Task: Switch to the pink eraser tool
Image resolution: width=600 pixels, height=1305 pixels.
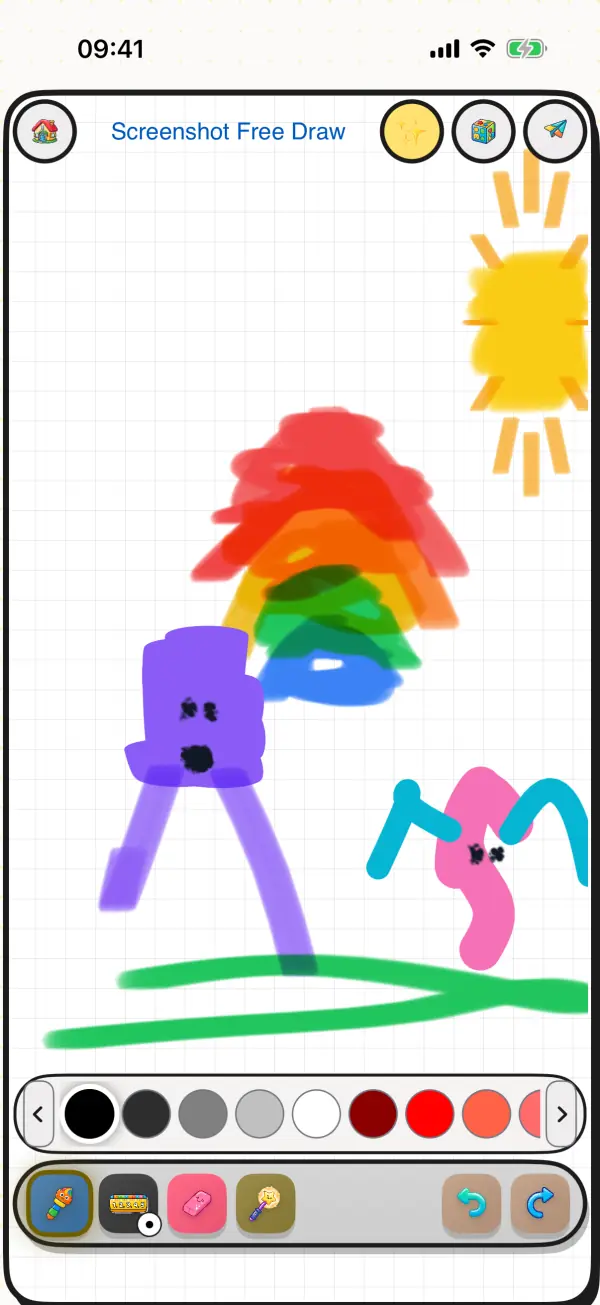Action: pyautogui.click(x=197, y=1203)
